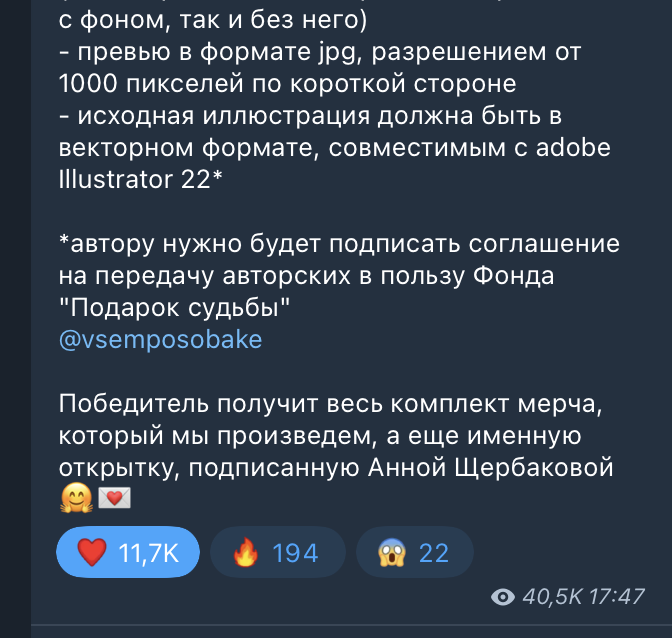Viewport: 672px width, 638px height.
Task: Open the @vsemposobake mention link
Action: pos(160,339)
